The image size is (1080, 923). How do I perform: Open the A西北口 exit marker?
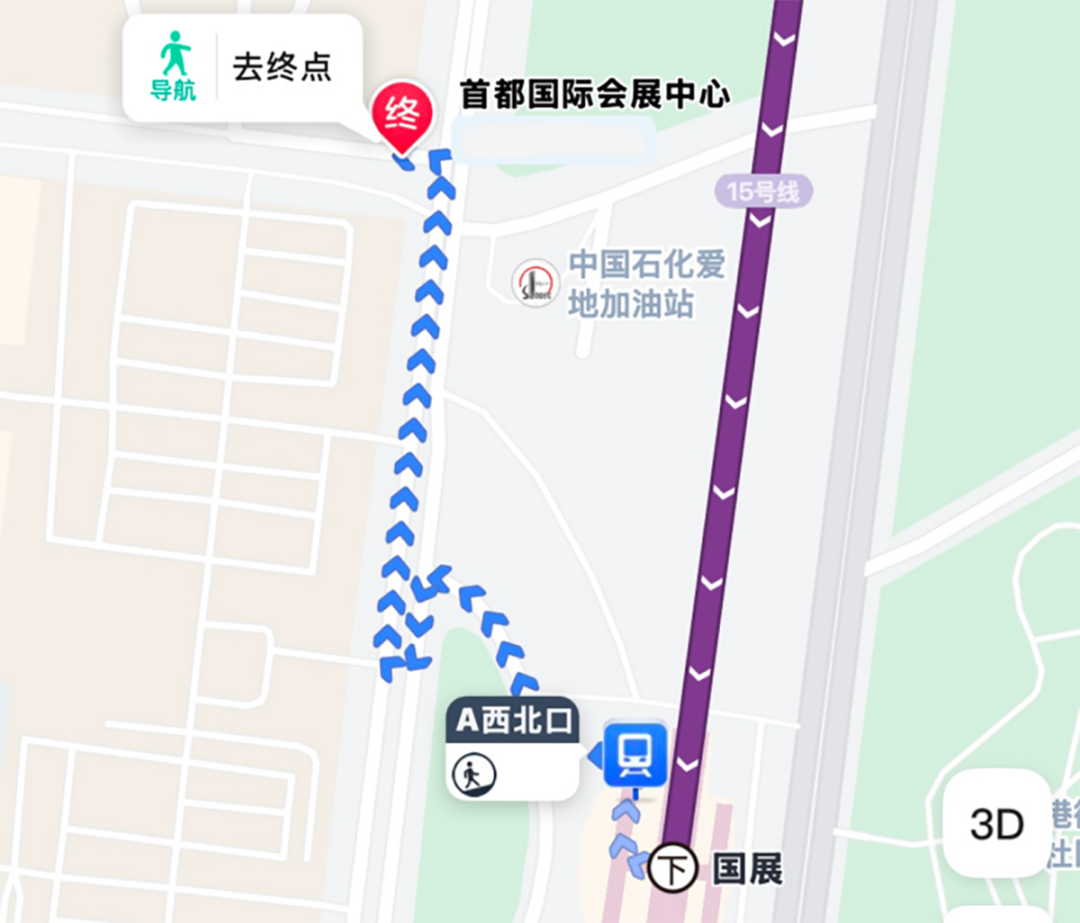point(512,749)
